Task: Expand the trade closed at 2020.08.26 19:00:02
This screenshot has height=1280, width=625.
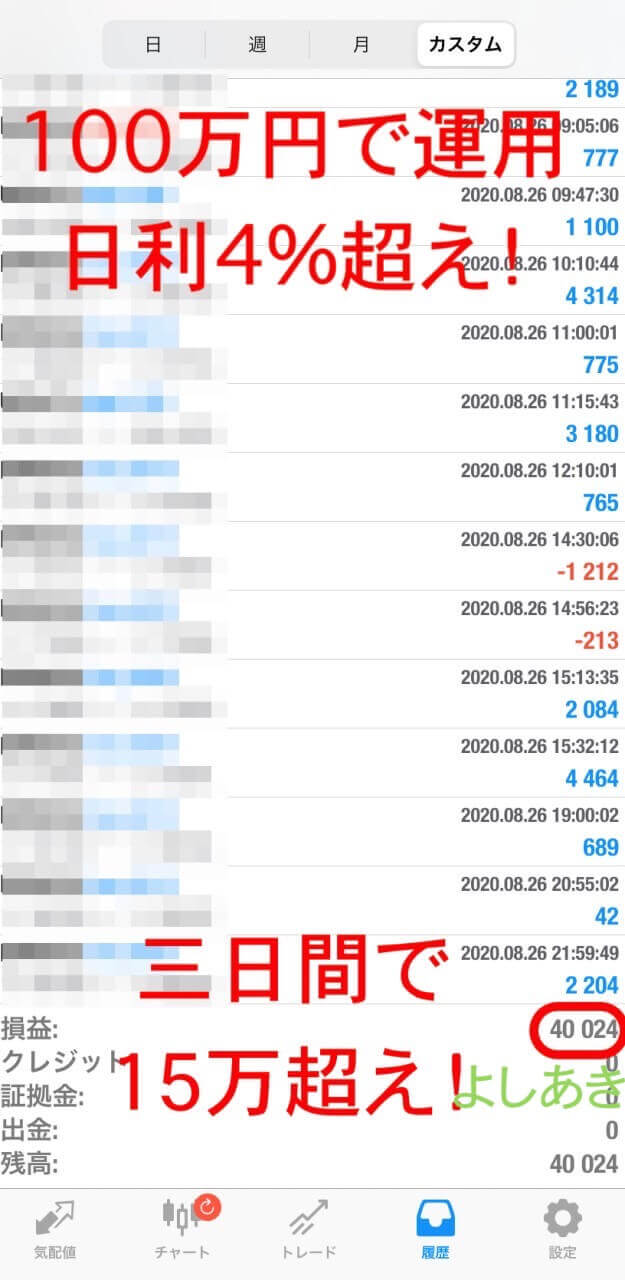Action: 312,832
